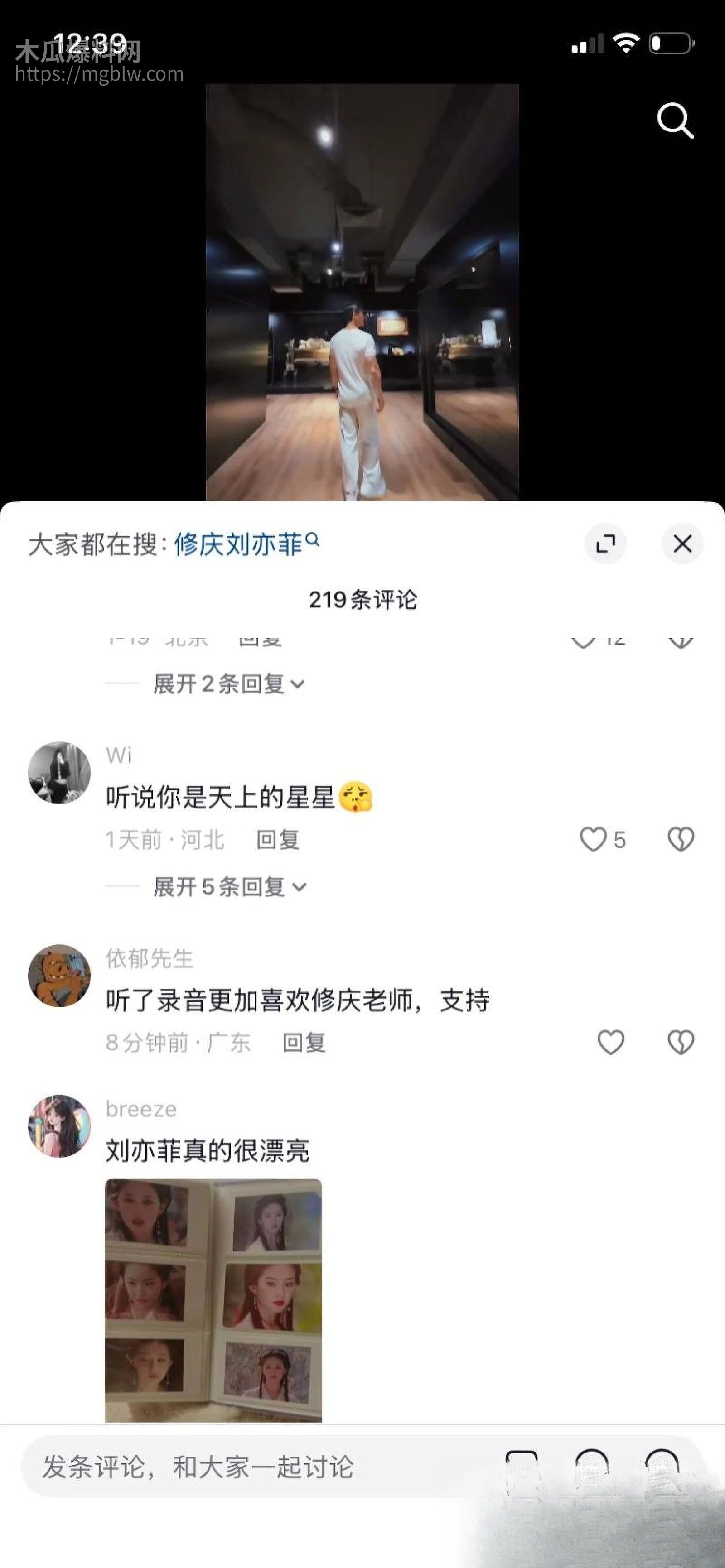Expand the comment panel to fullscreen
Image resolution: width=725 pixels, height=1568 pixels.
606,545
